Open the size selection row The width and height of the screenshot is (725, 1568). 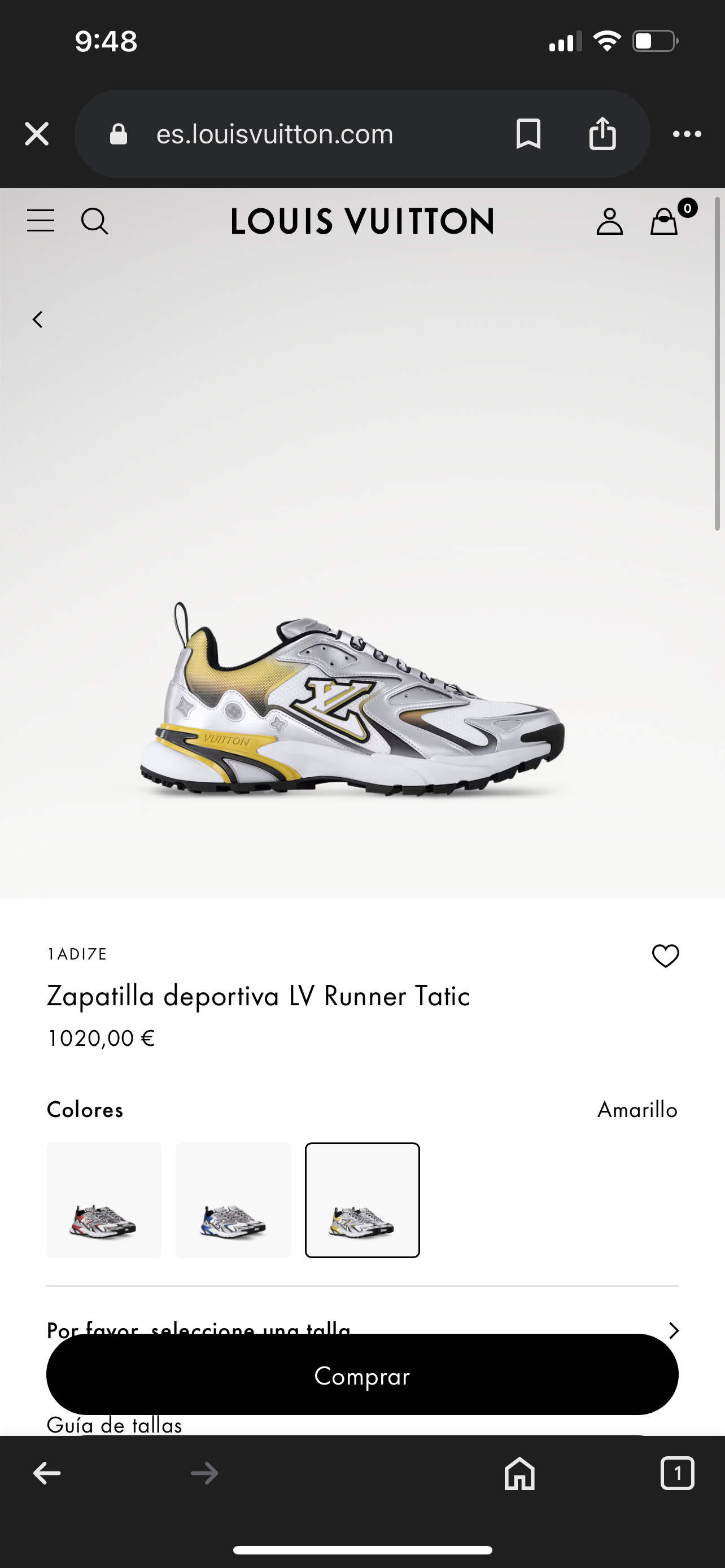click(x=362, y=1328)
